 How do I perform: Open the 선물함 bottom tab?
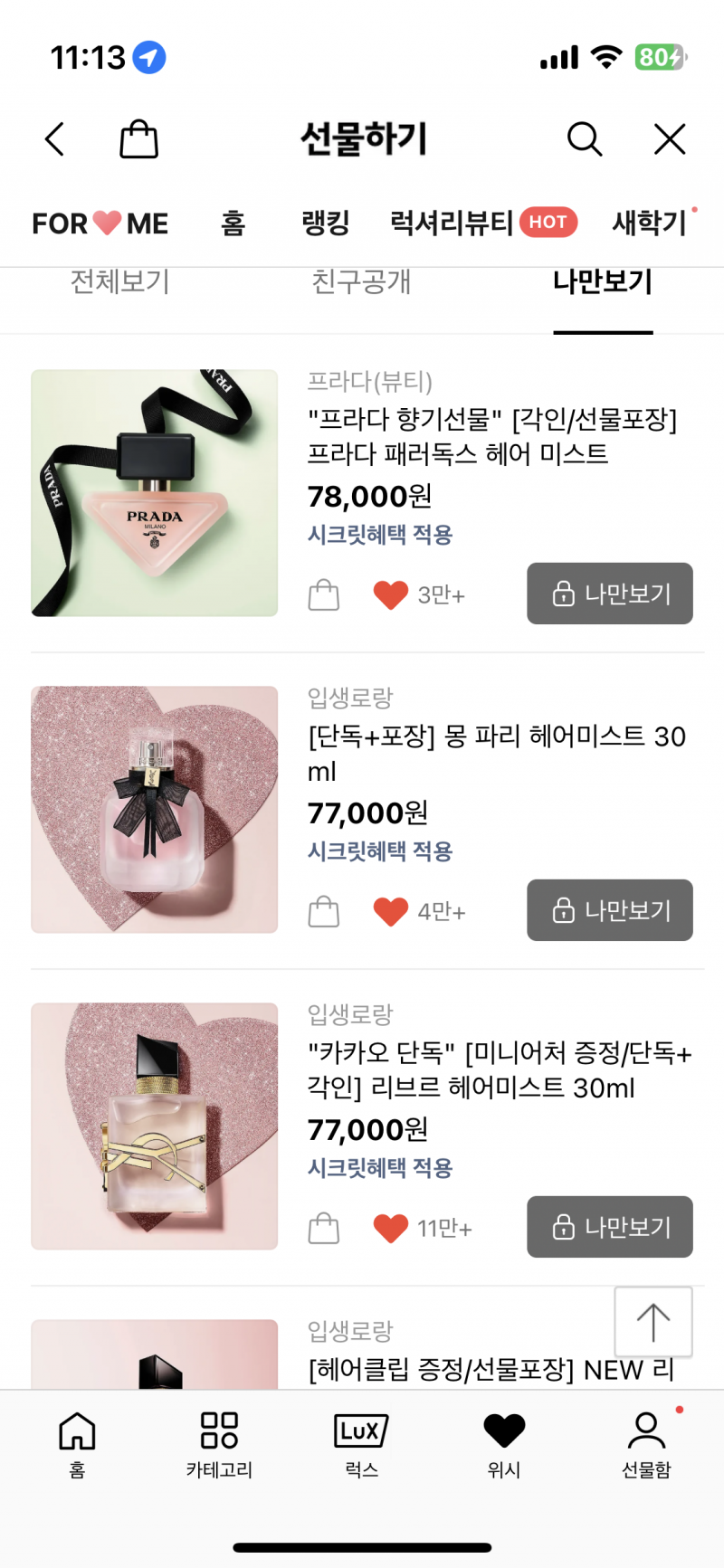tap(646, 1446)
